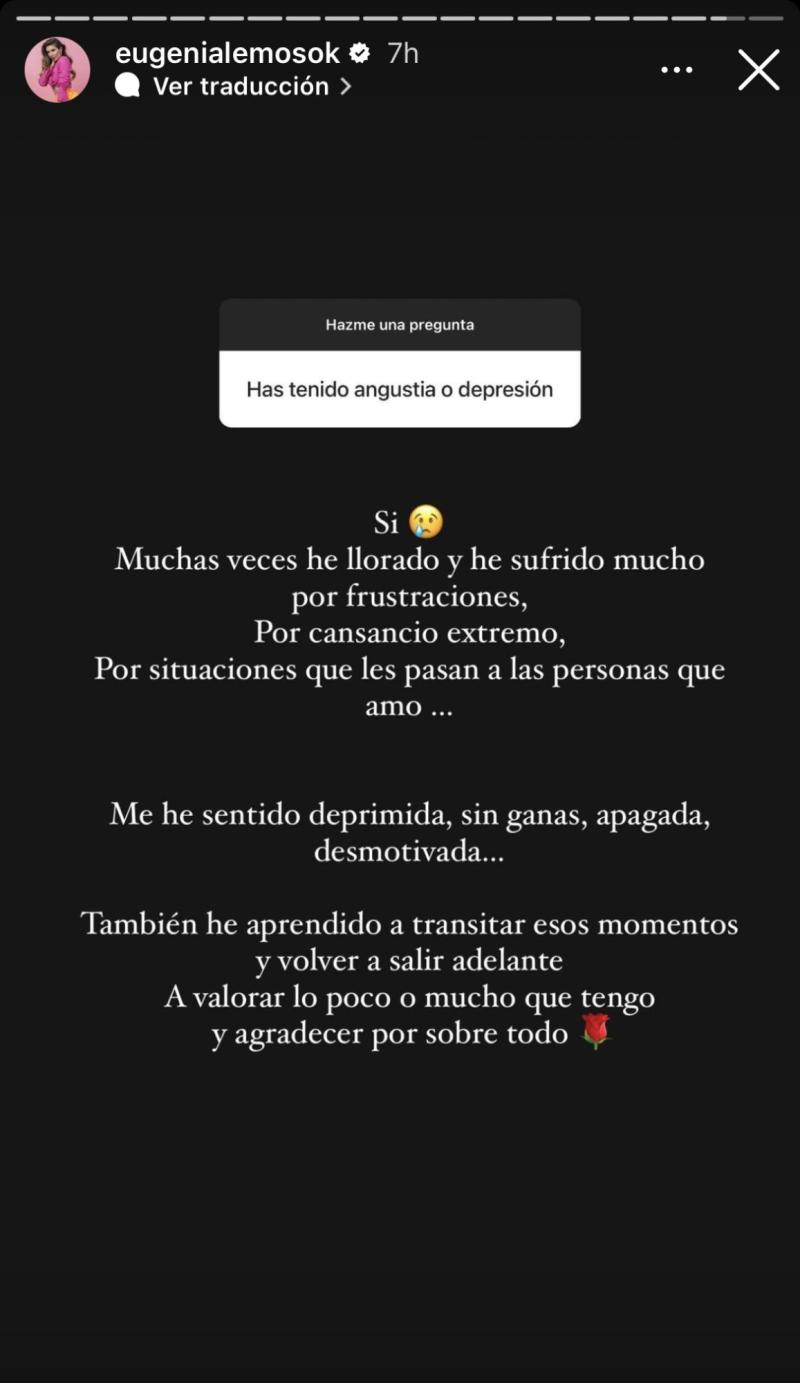The height and width of the screenshot is (1383, 800).
Task: Tap Ver traducción to translate the story
Action: 240,86
